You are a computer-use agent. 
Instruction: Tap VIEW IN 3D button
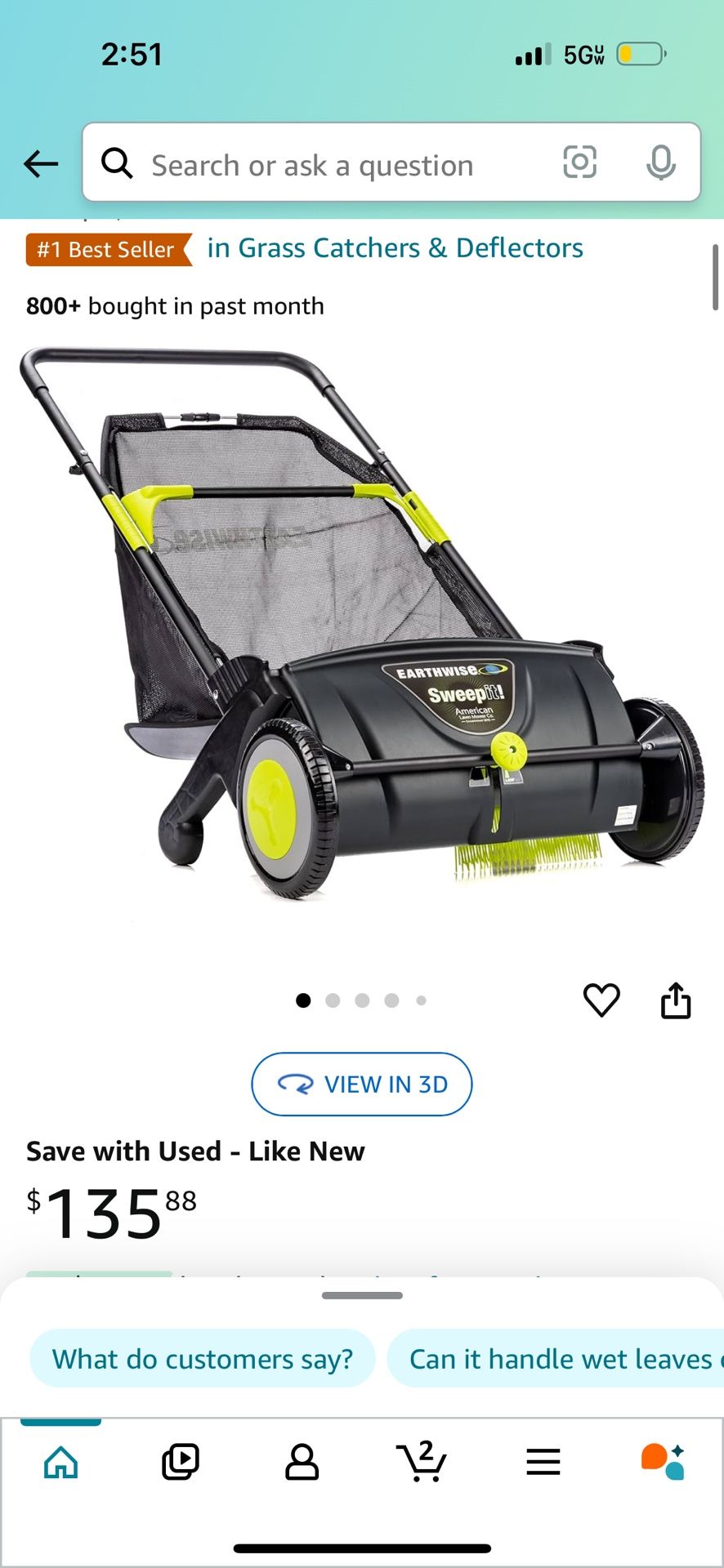[362, 1085]
